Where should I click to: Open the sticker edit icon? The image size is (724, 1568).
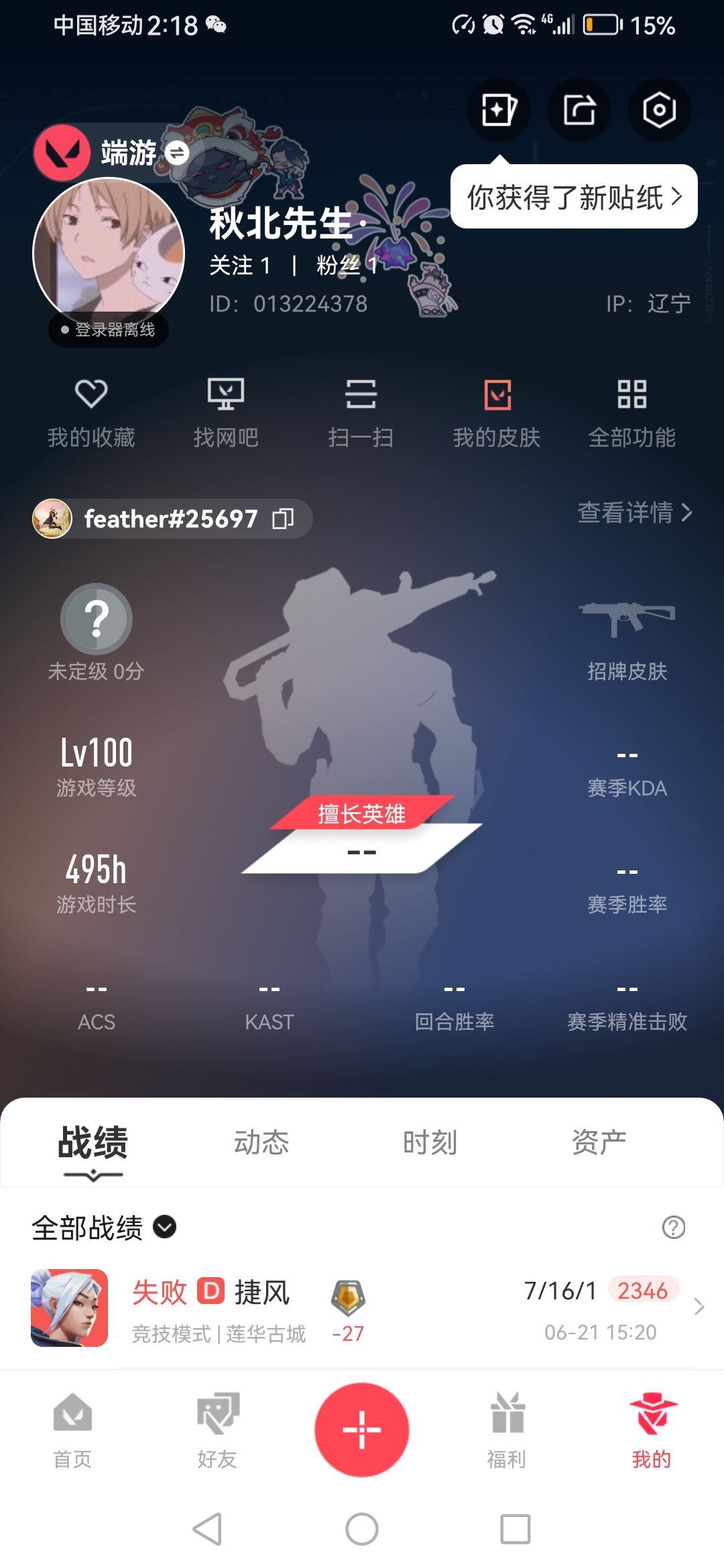click(x=498, y=110)
